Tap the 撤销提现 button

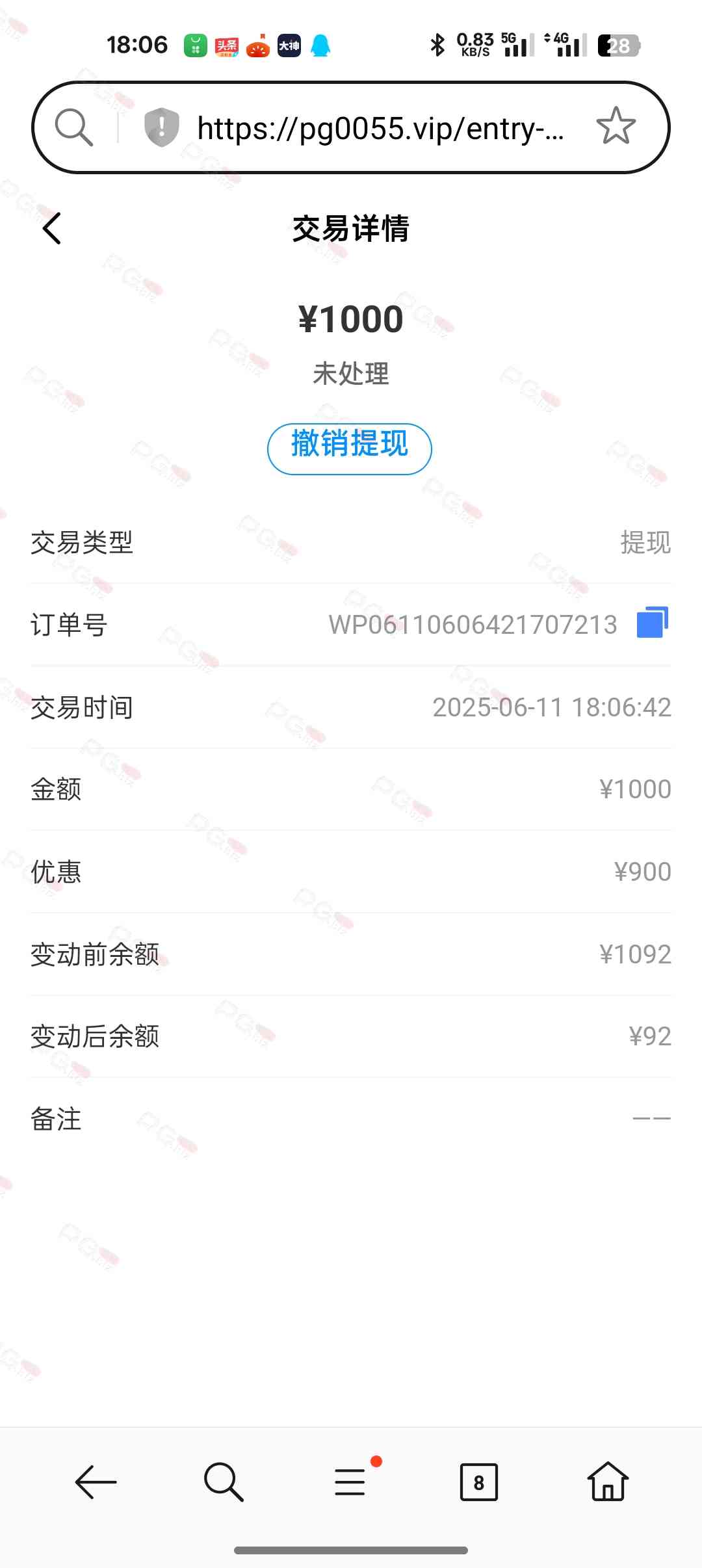[x=350, y=449]
